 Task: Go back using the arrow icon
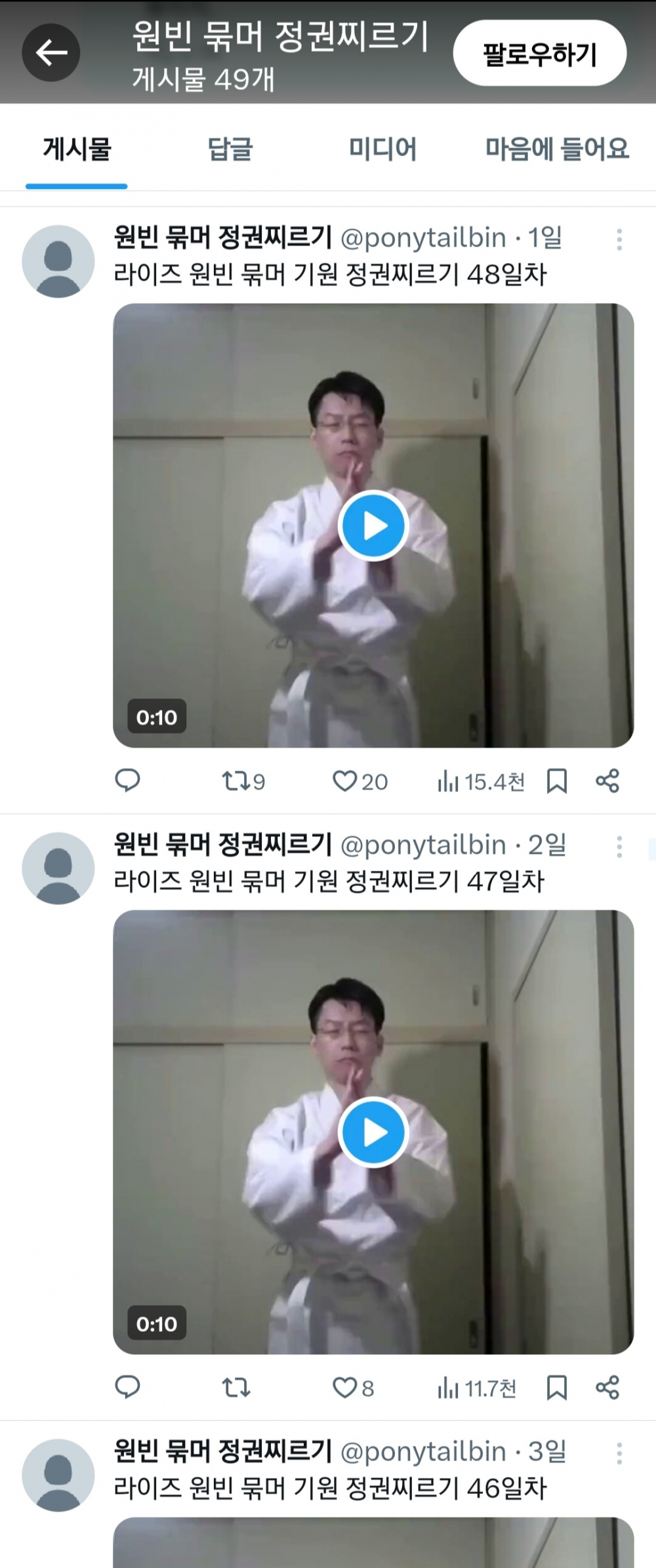(x=51, y=52)
